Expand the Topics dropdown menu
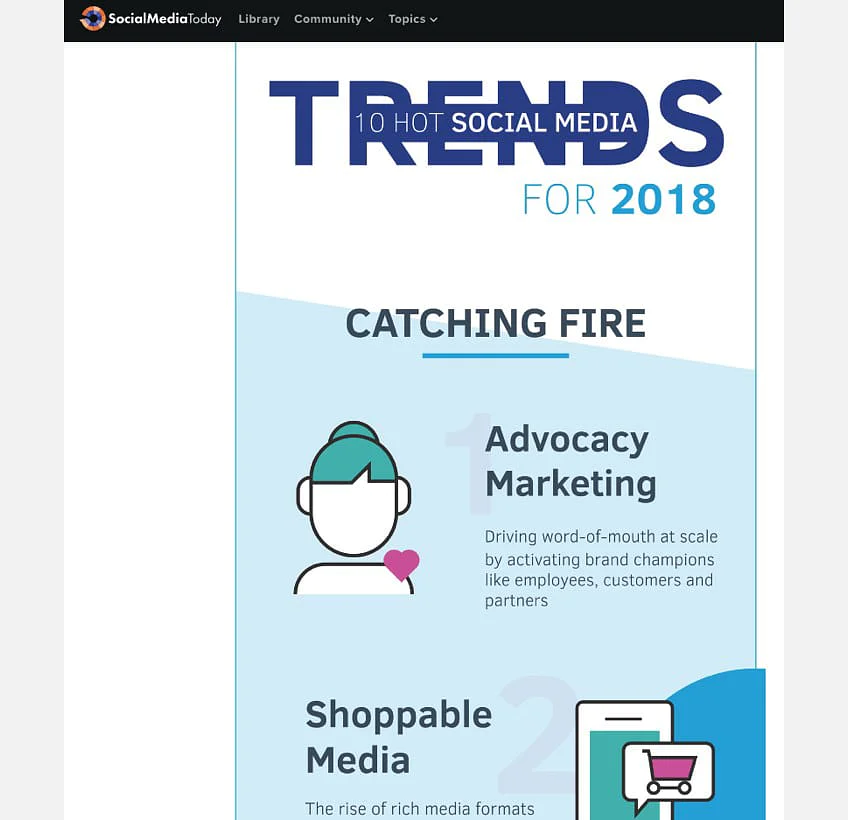The height and width of the screenshot is (820, 848). click(x=412, y=19)
